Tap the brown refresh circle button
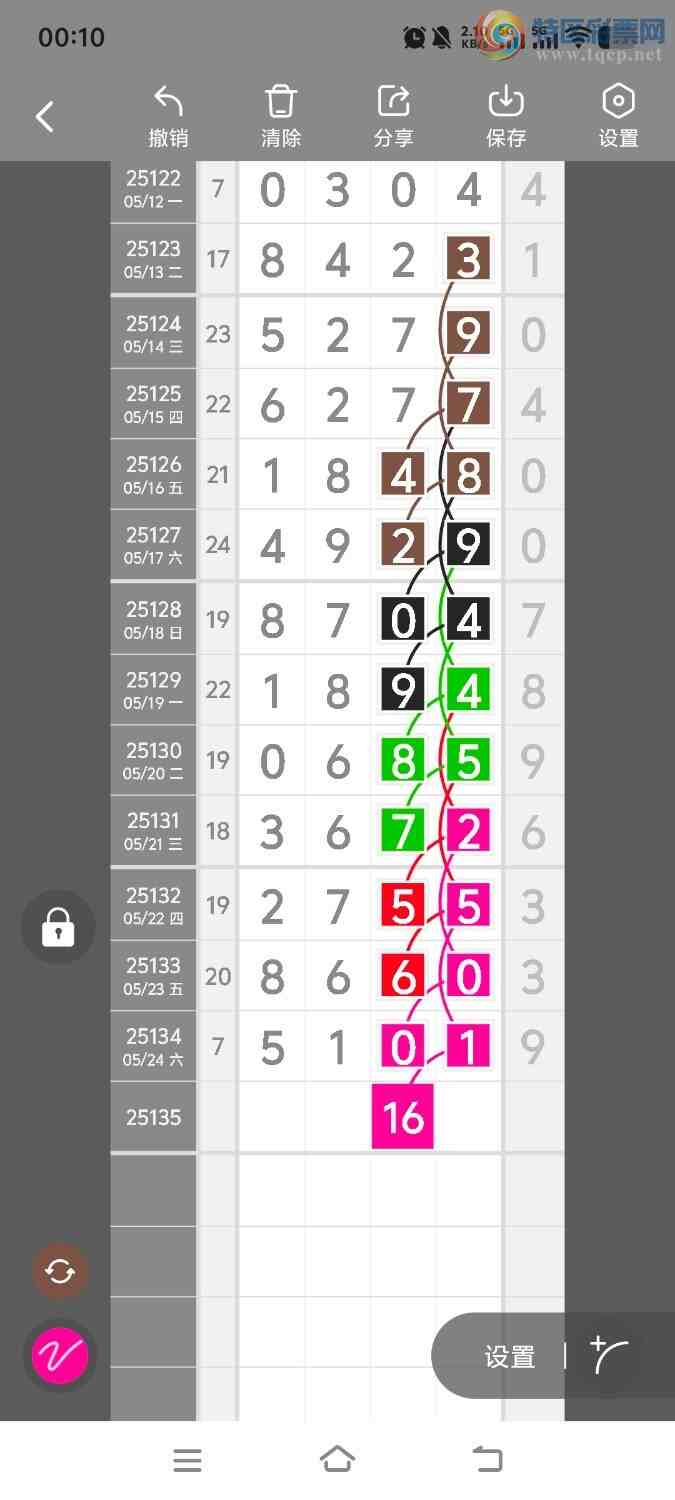The height and width of the screenshot is (1500, 675). (60, 1271)
